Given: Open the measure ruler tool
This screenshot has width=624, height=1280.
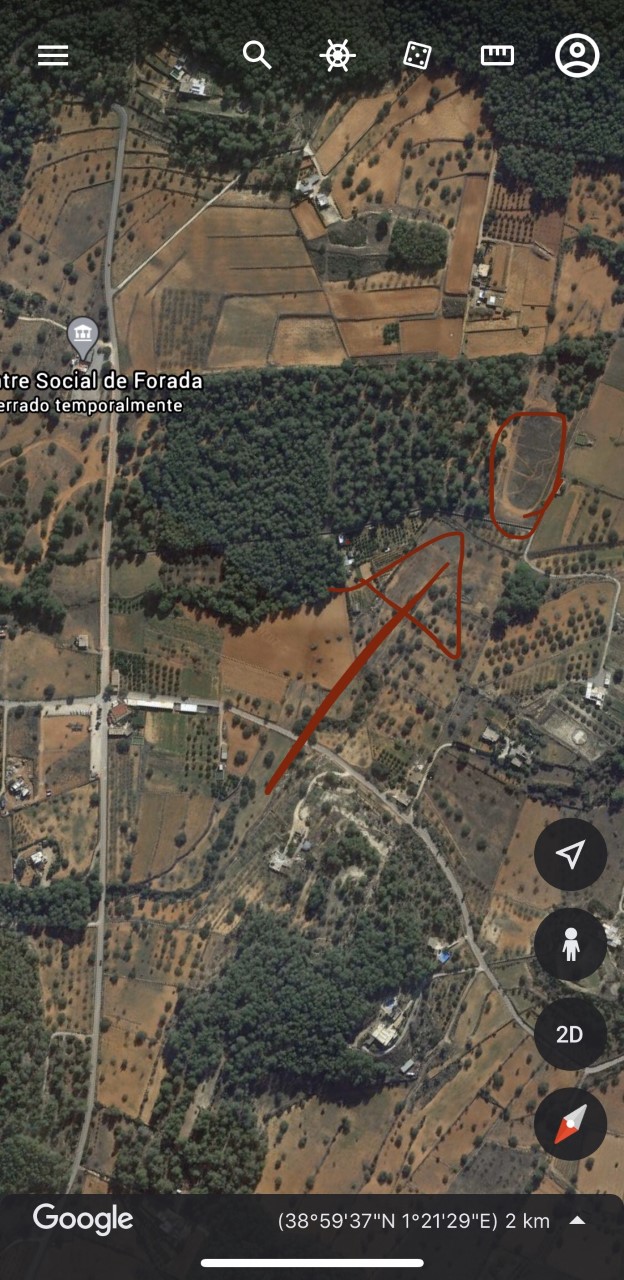Looking at the screenshot, I should 497,55.
